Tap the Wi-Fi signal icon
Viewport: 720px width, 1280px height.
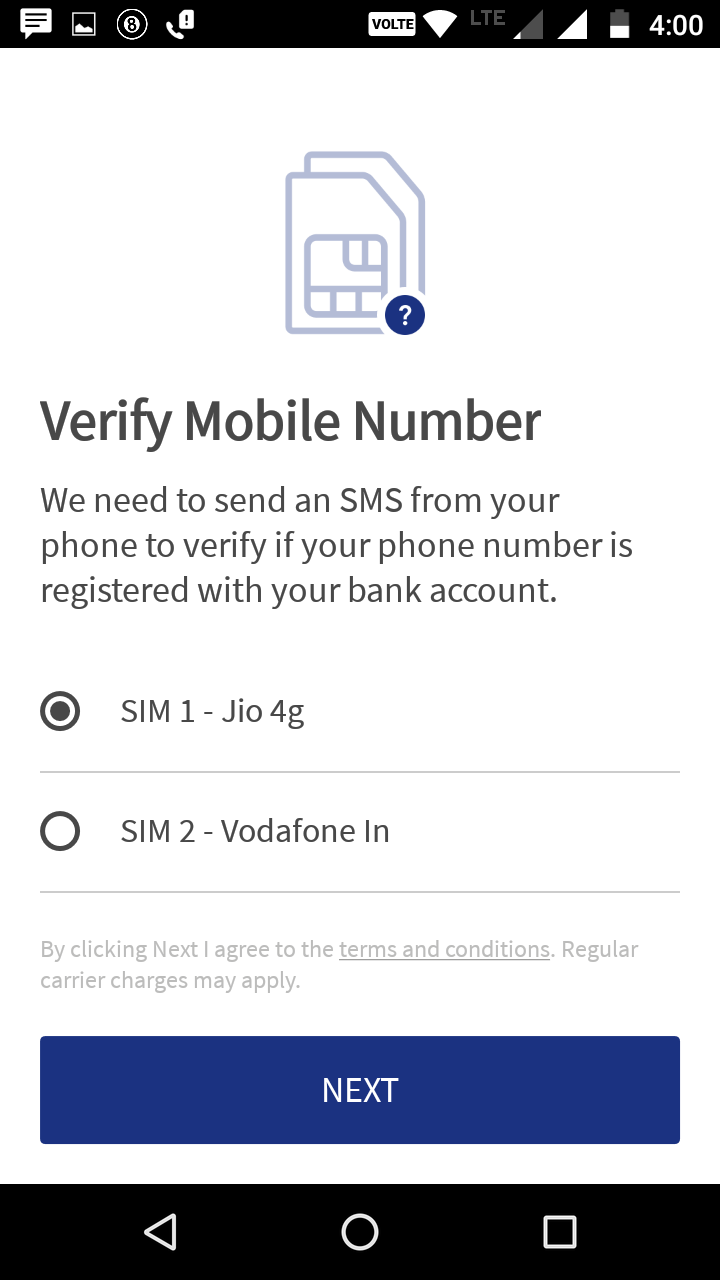click(439, 24)
